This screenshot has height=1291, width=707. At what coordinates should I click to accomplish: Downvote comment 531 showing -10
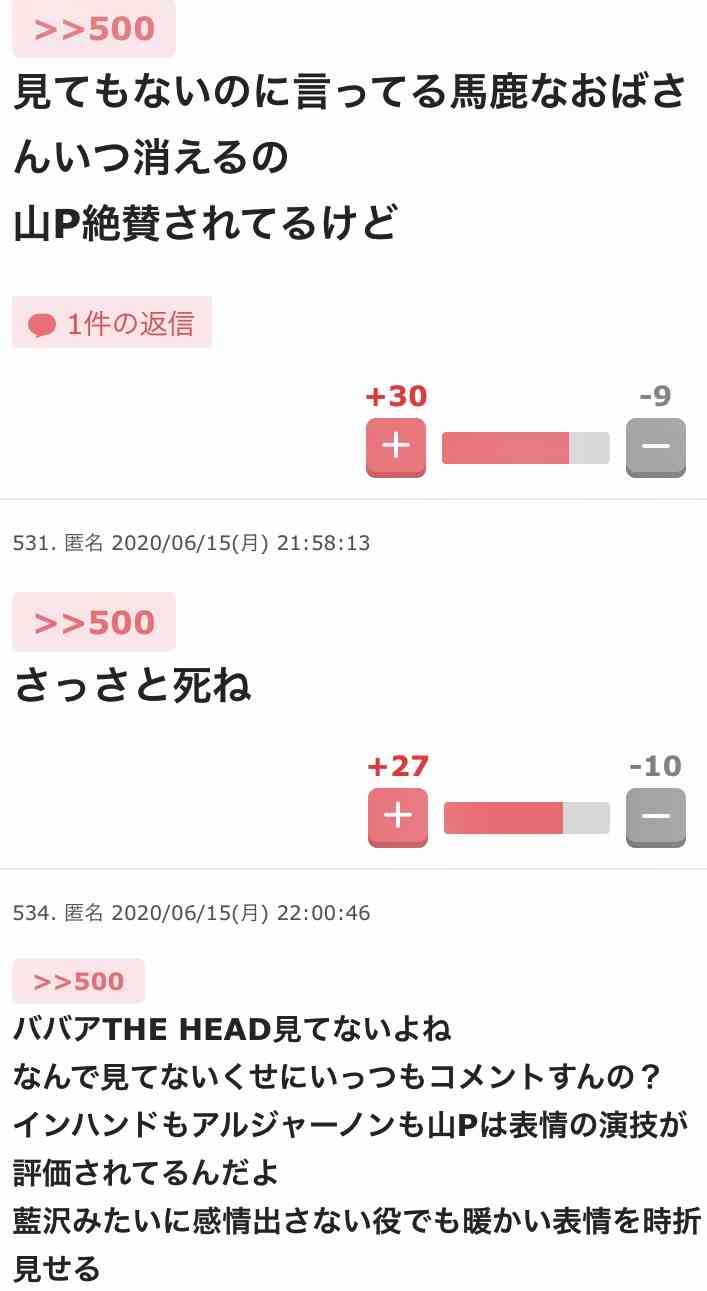(x=656, y=817)
